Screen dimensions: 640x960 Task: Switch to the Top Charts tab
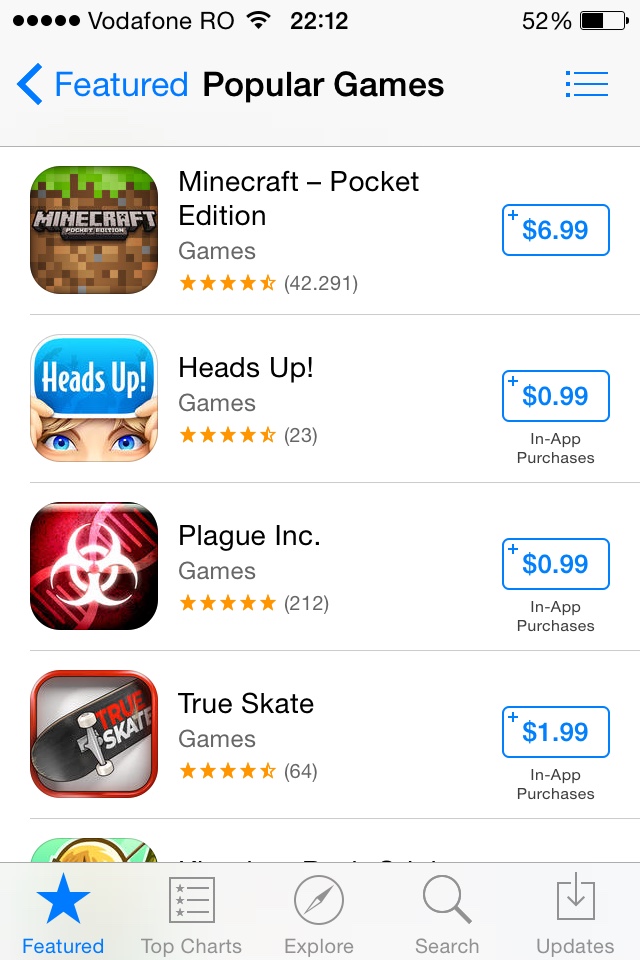[x=191, y=915]
